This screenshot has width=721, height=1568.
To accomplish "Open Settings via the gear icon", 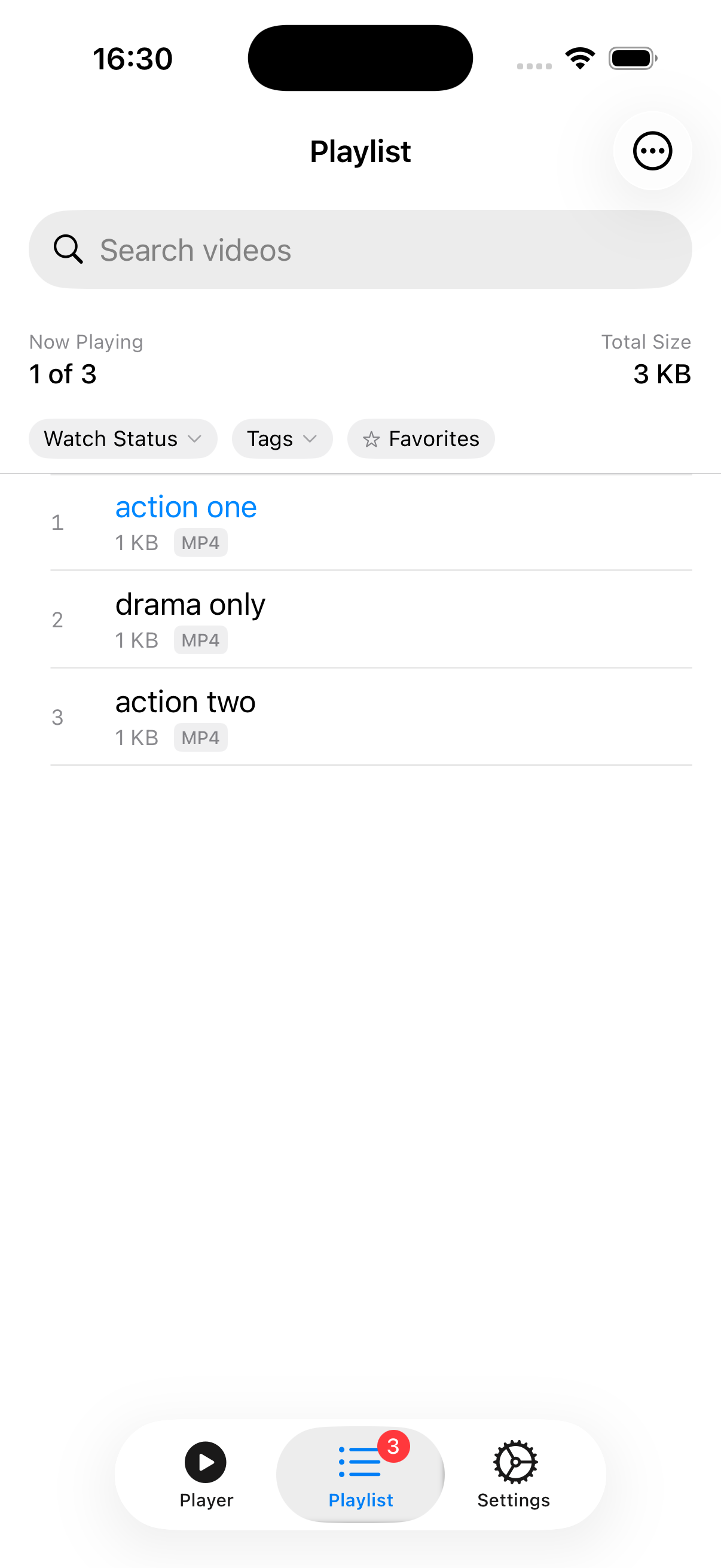I will 514,1463.
